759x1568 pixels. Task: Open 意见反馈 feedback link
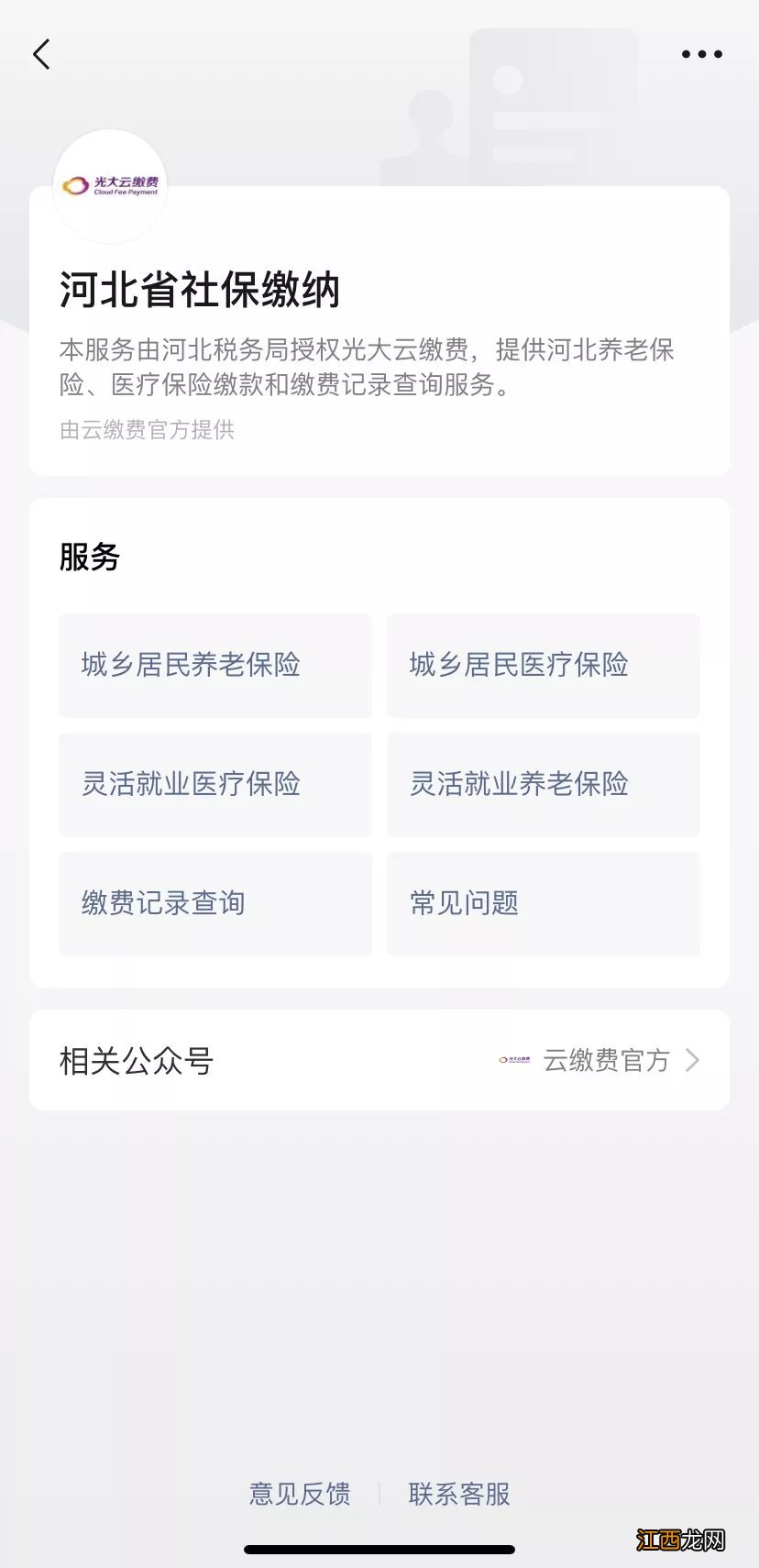[300, 1495]
